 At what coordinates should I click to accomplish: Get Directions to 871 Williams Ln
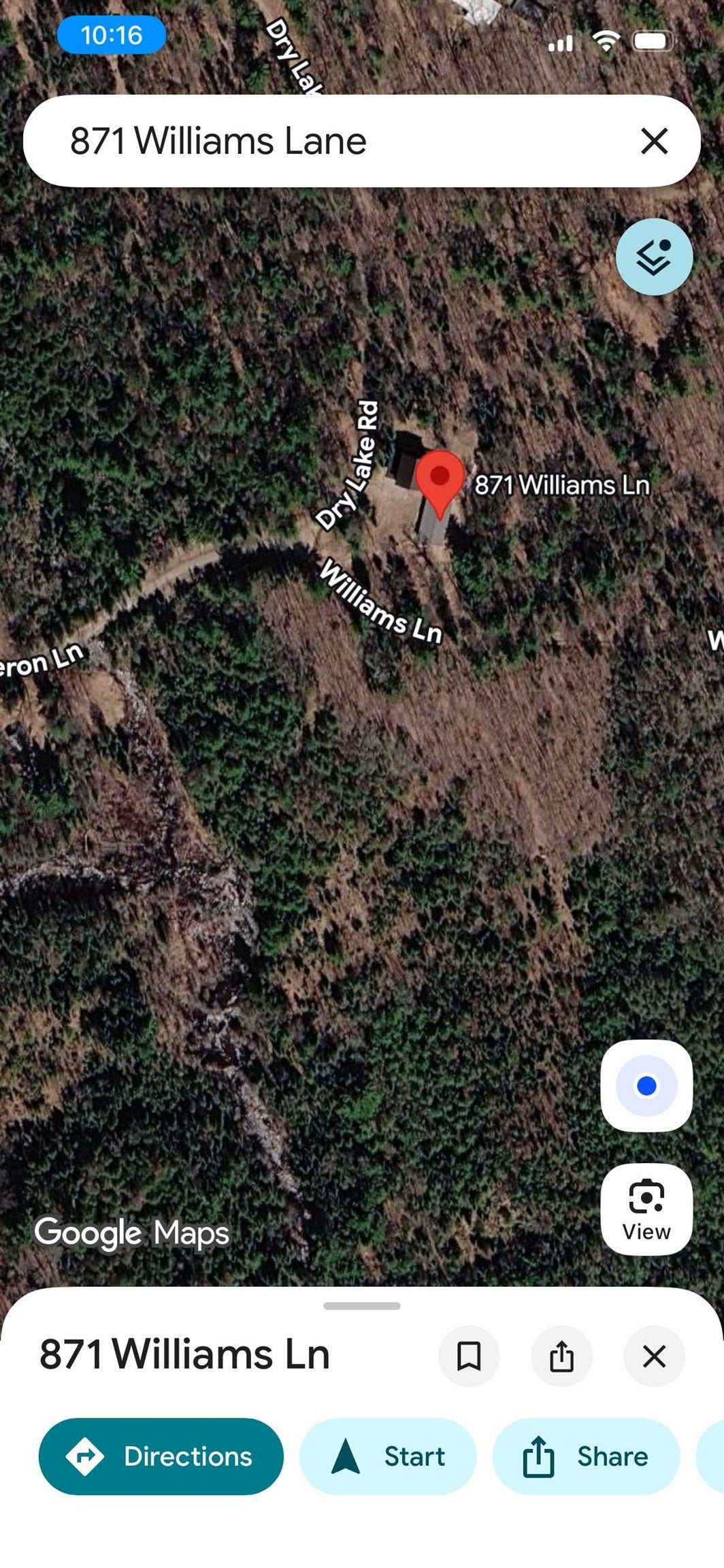pyautogui.click(x=161, y=1456)
